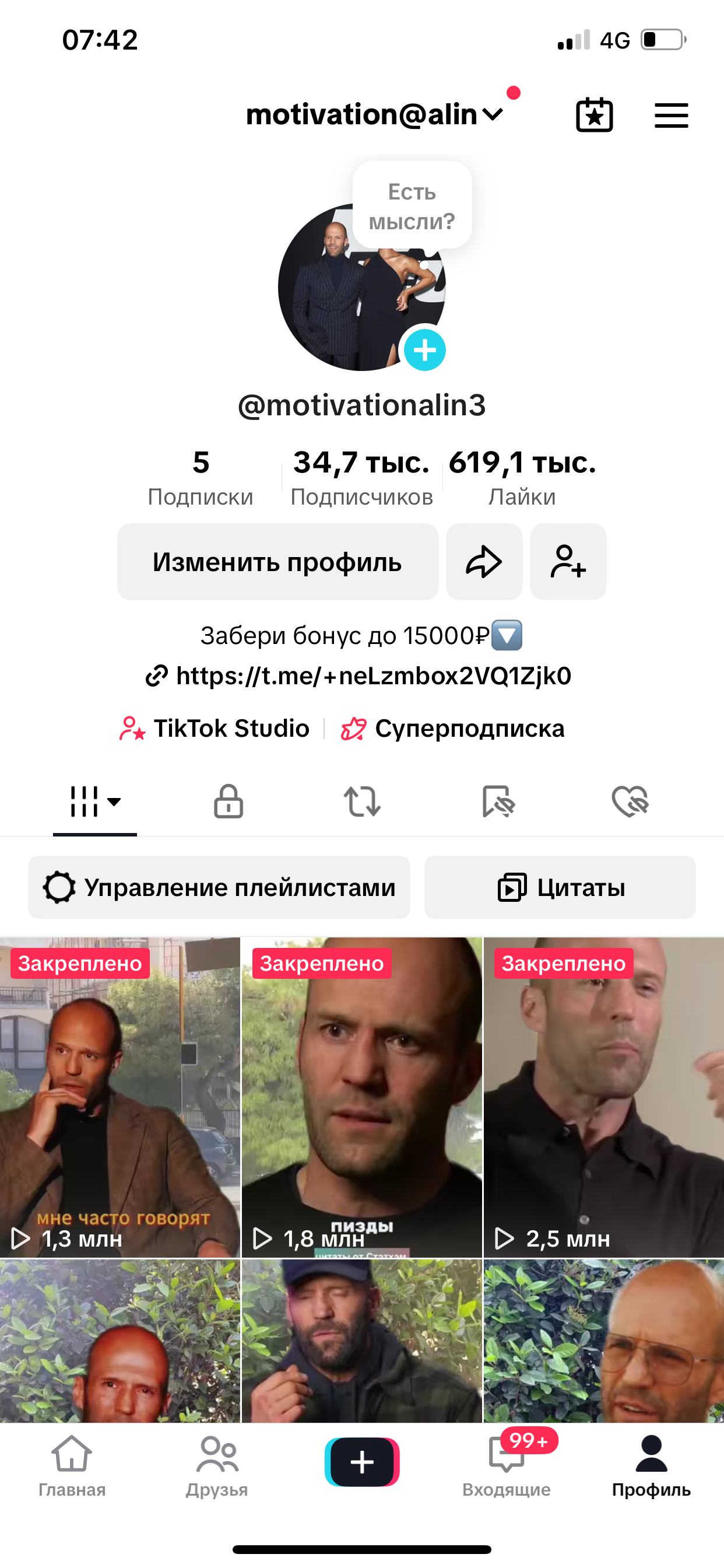Share the profile using the arrow icon
The height and width of the screenshot is (1568, 724).
(484, 561)
